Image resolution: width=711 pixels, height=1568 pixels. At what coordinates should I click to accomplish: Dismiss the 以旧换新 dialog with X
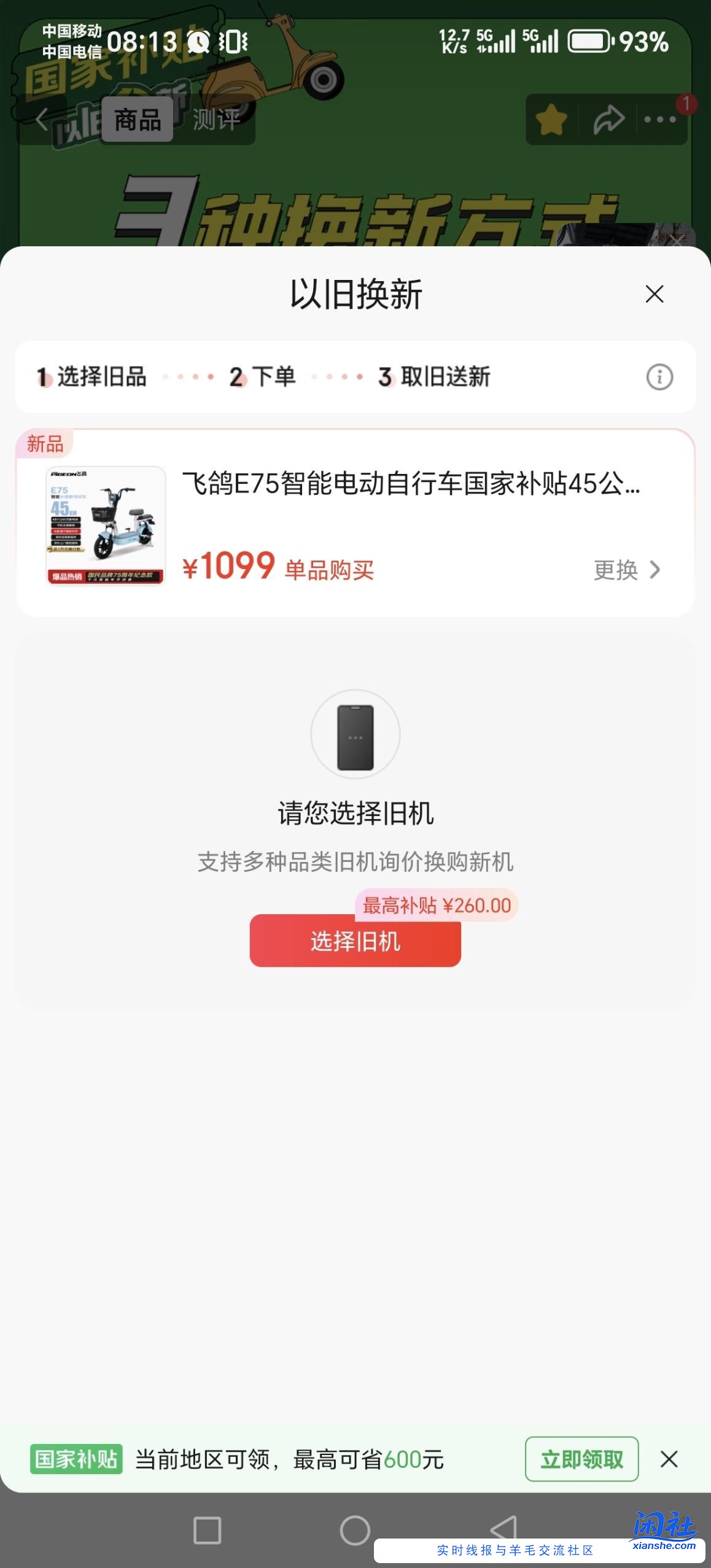pos(655,294)
